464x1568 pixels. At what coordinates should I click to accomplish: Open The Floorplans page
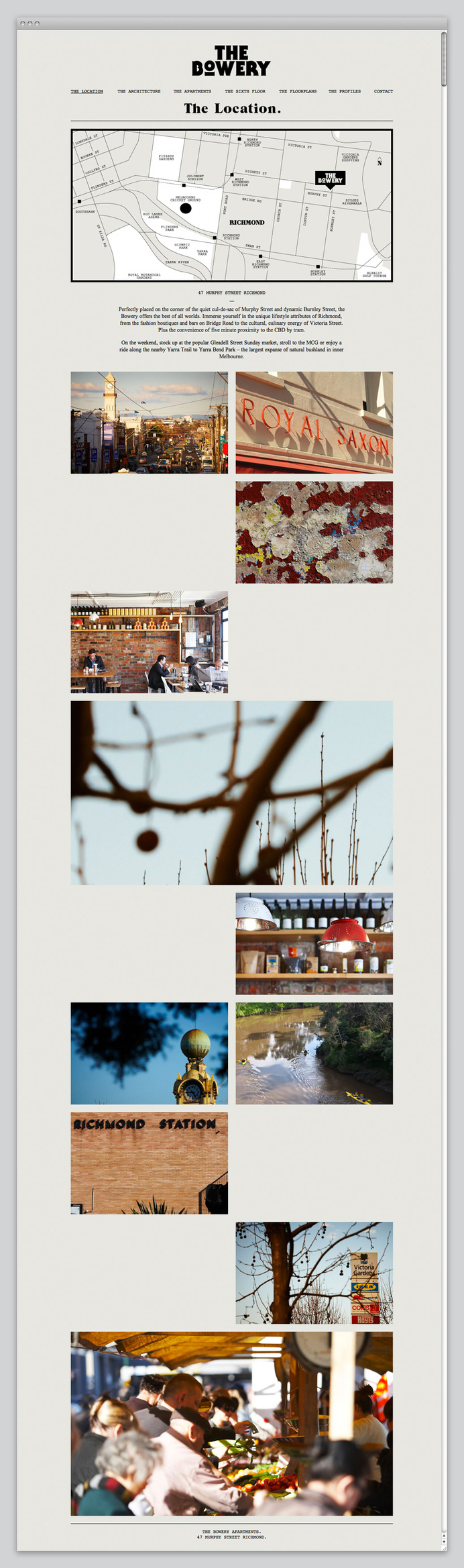pos(298,91)
